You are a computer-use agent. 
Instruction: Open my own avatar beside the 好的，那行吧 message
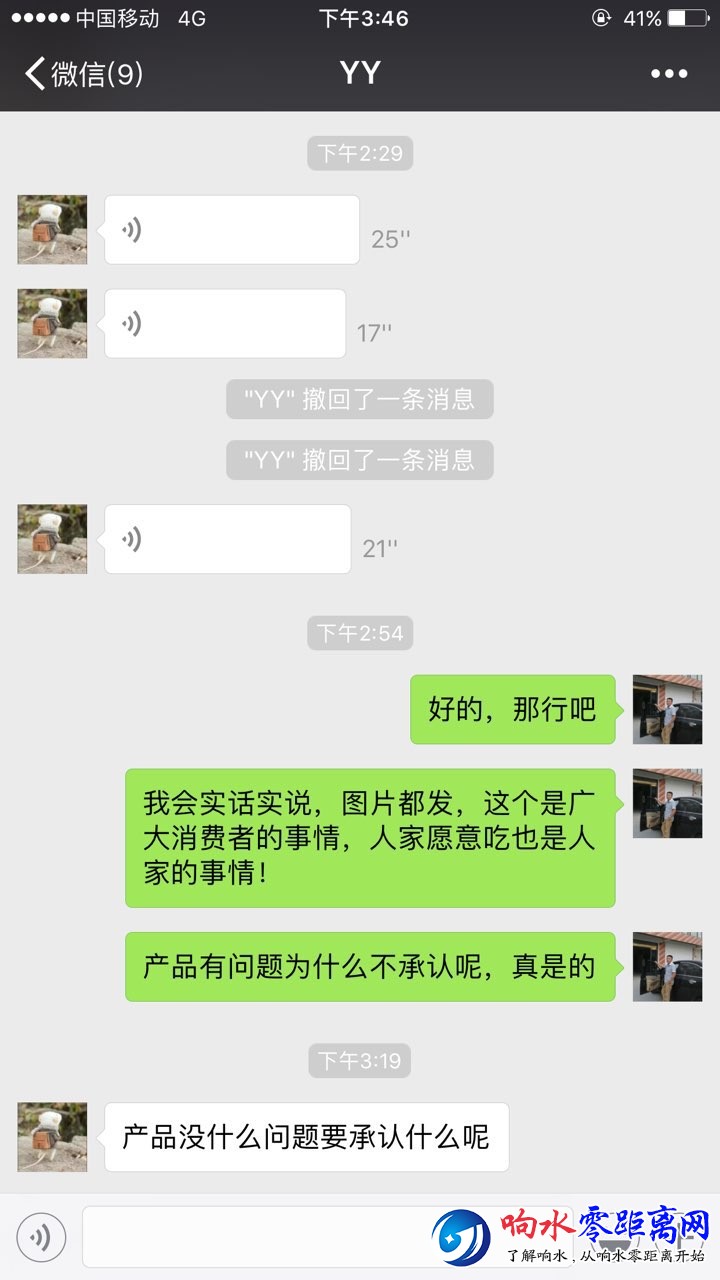pyautogui.click(x=667, y=709)
